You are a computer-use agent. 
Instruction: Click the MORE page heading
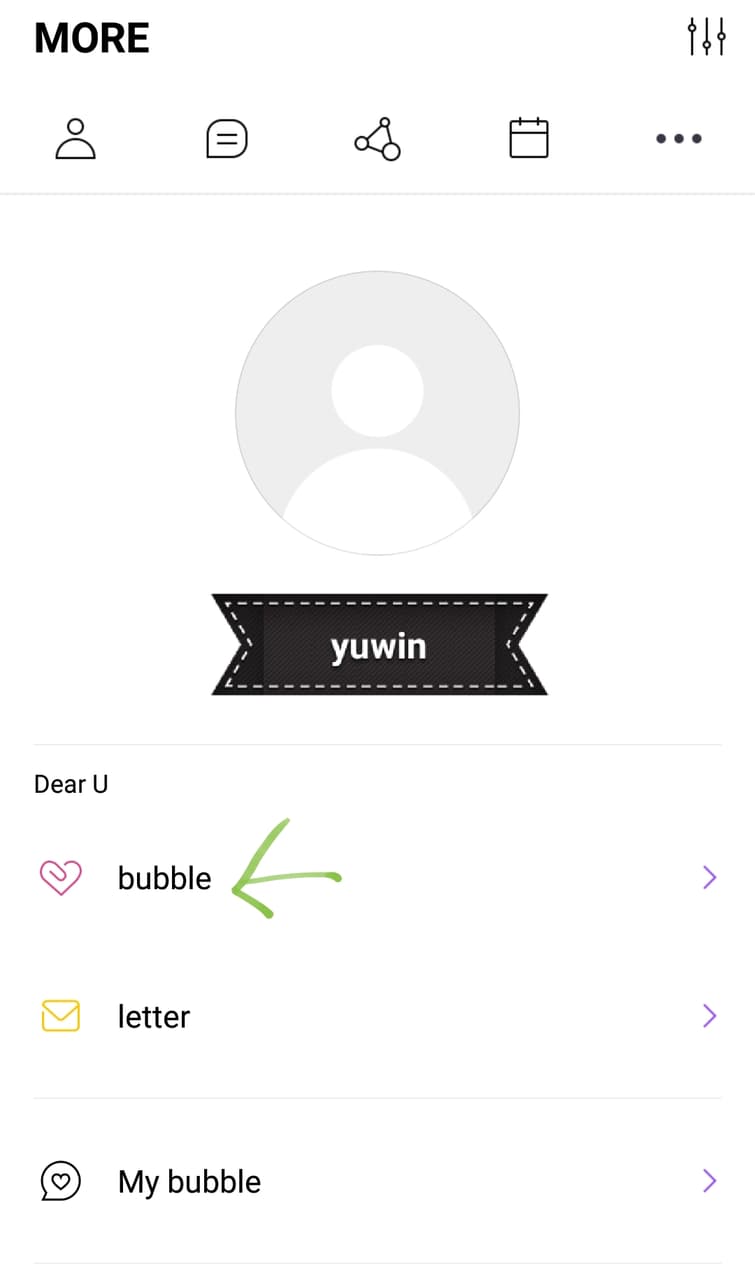[91, 38]
